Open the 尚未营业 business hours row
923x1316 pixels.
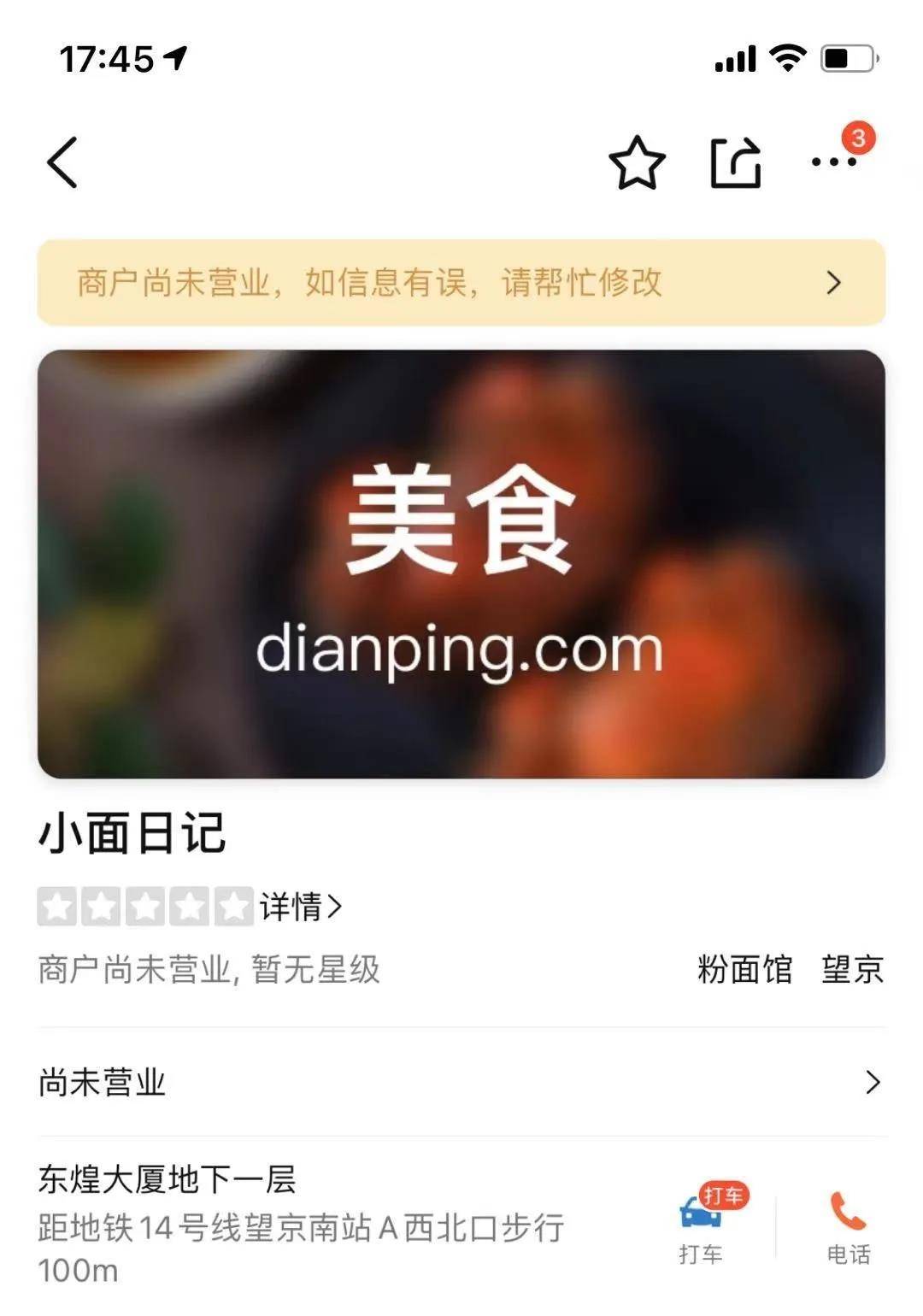[461, 1083]
